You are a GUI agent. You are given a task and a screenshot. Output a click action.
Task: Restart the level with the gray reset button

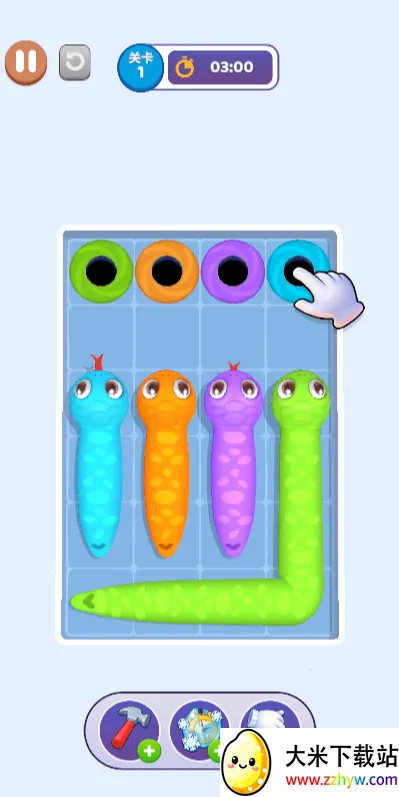(75, 63)
